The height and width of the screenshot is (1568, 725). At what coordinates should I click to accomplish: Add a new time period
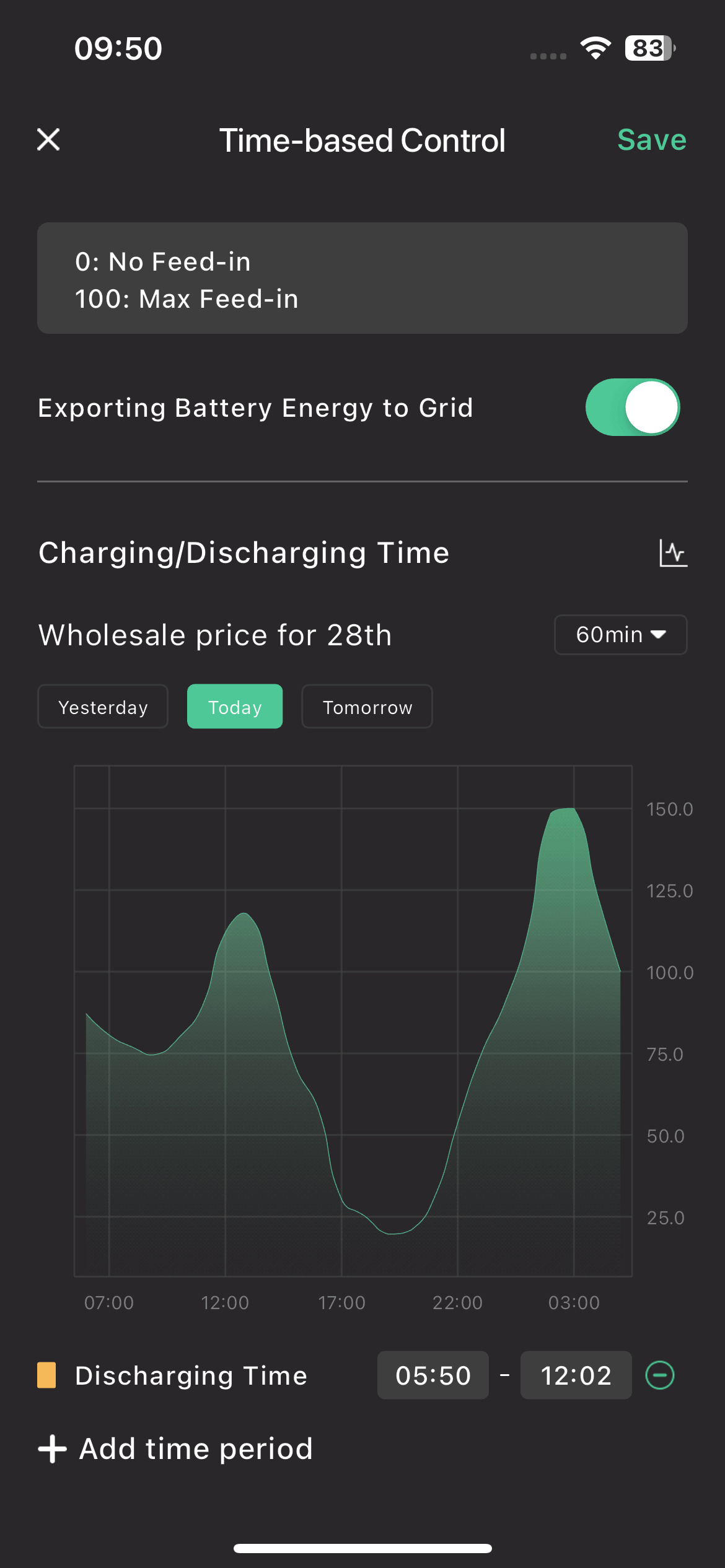[176, 1449]
